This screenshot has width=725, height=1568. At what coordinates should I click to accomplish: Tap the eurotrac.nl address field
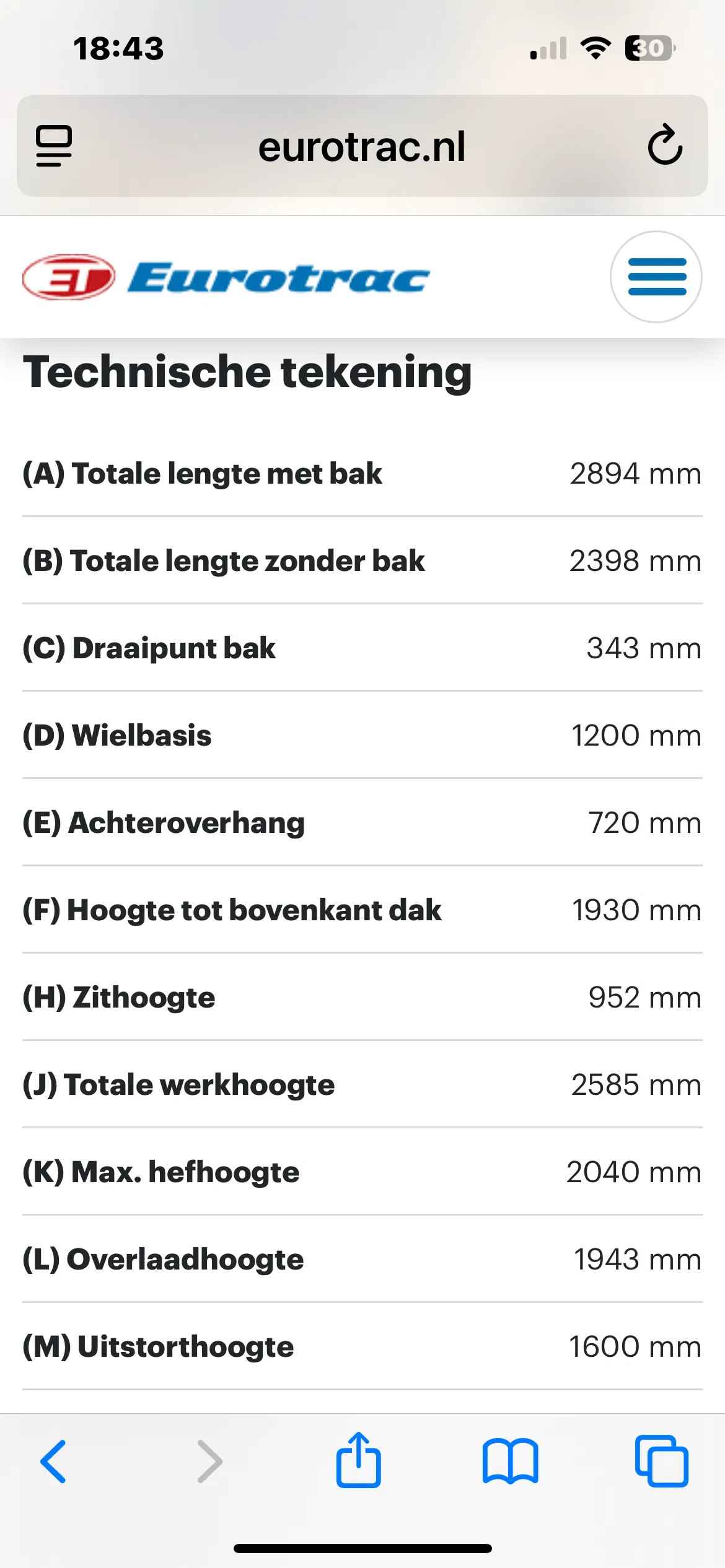pos(362,146)
